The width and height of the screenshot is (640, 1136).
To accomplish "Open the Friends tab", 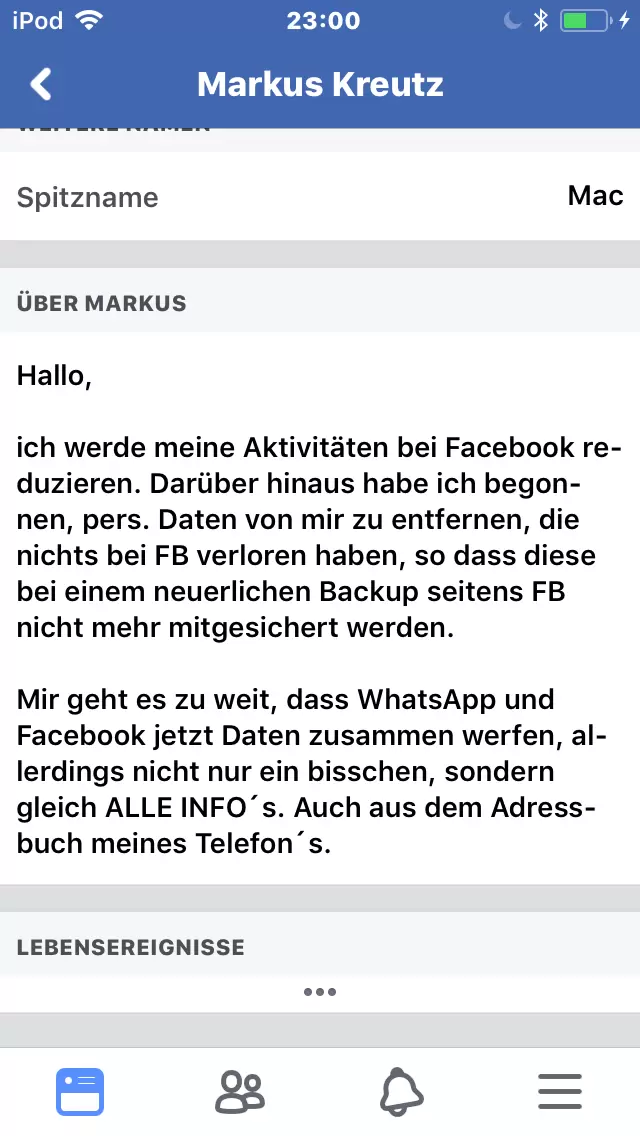I will 240,1091.
